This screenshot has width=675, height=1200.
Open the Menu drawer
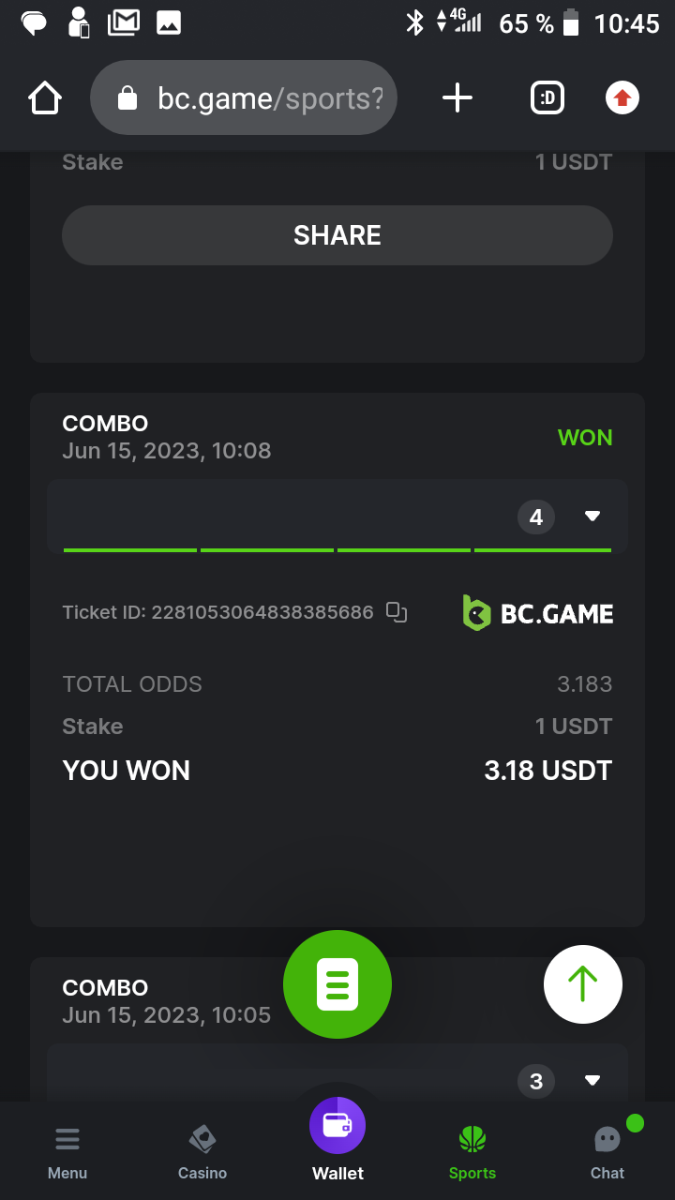(x=67, y=1152)
